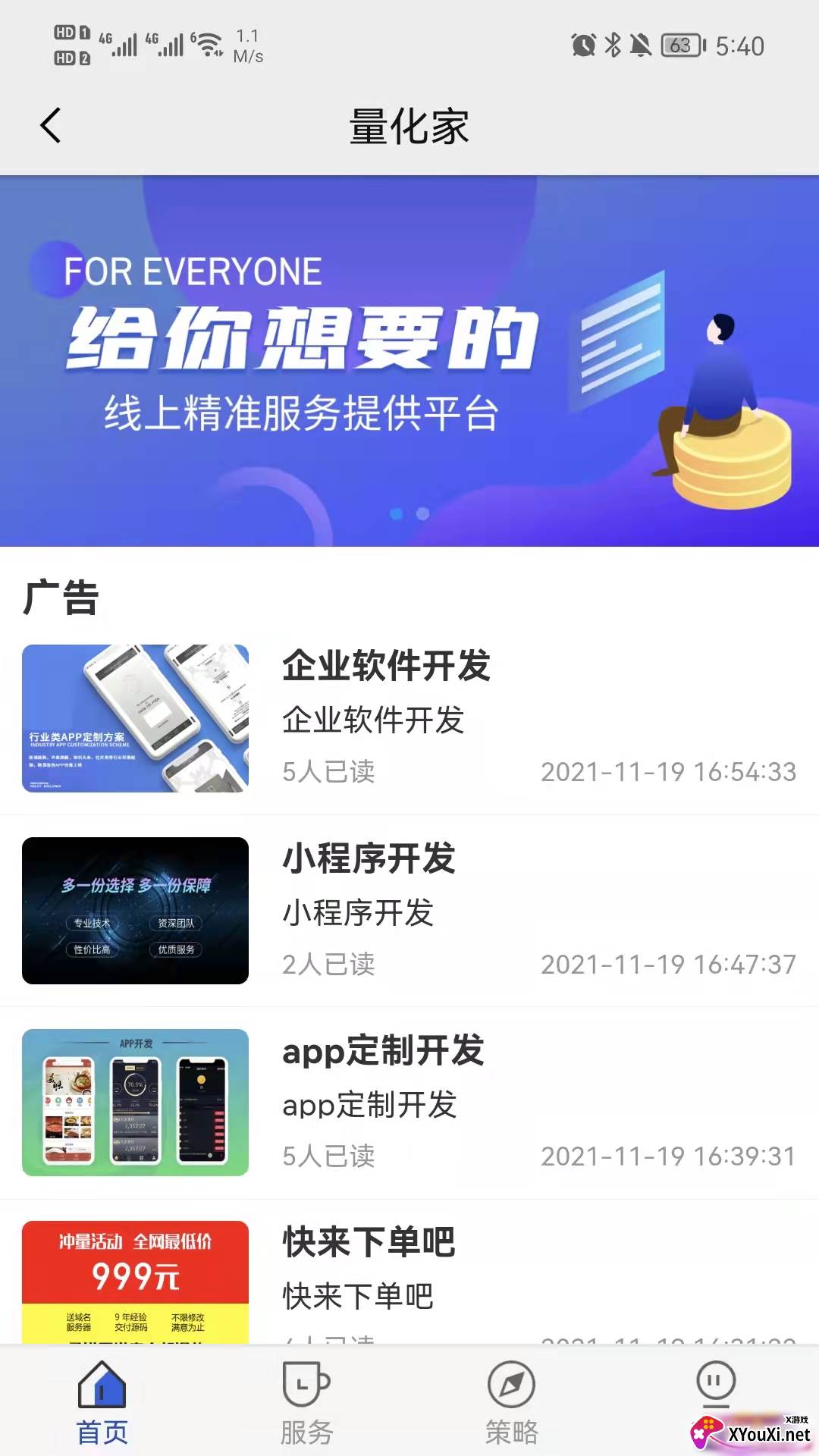
Task: Open the 企业软件开发 ad listing
Action: tap(409, 718)
